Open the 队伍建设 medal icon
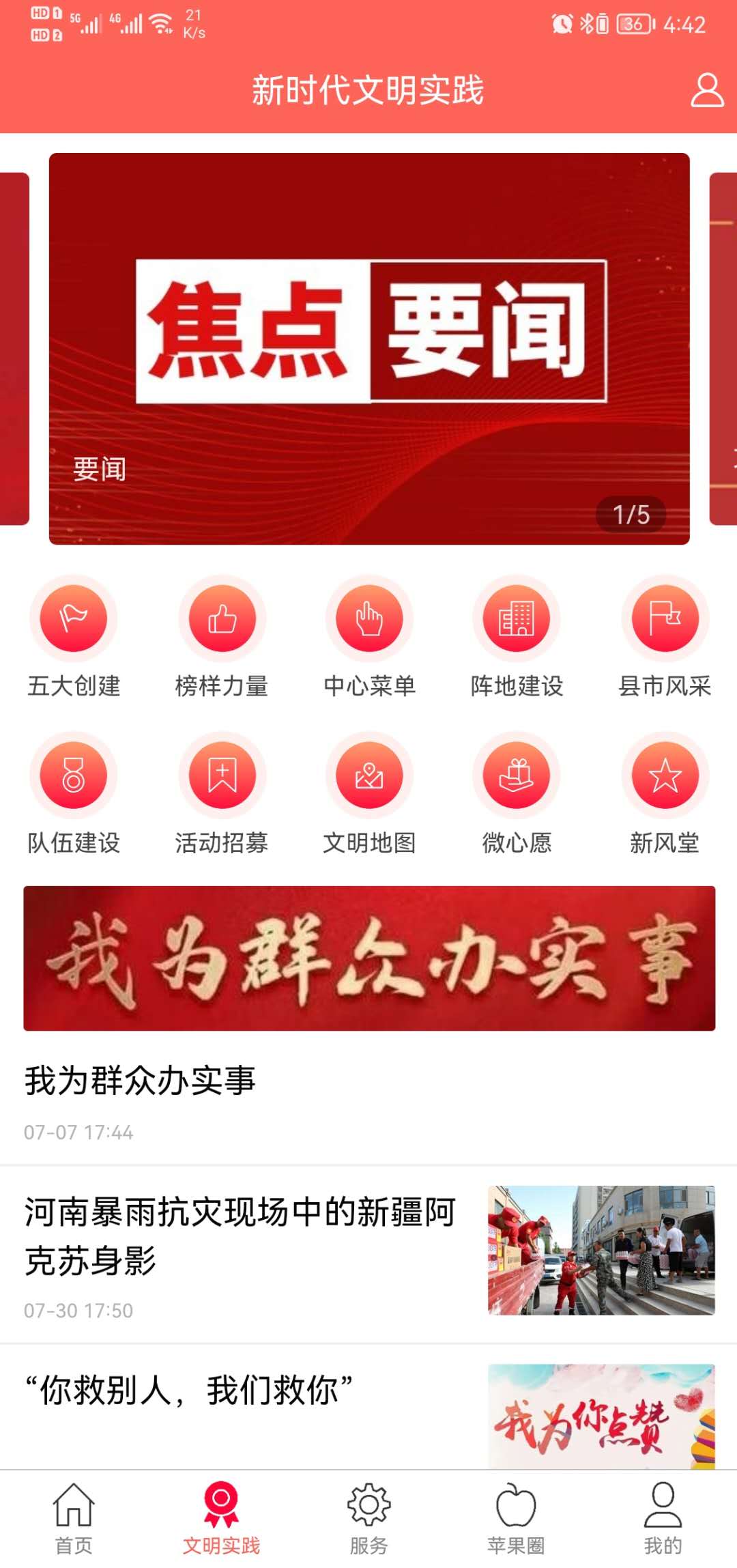This screenshot has height=1568, width=737. pyautogui.click(x=72, y=775)
